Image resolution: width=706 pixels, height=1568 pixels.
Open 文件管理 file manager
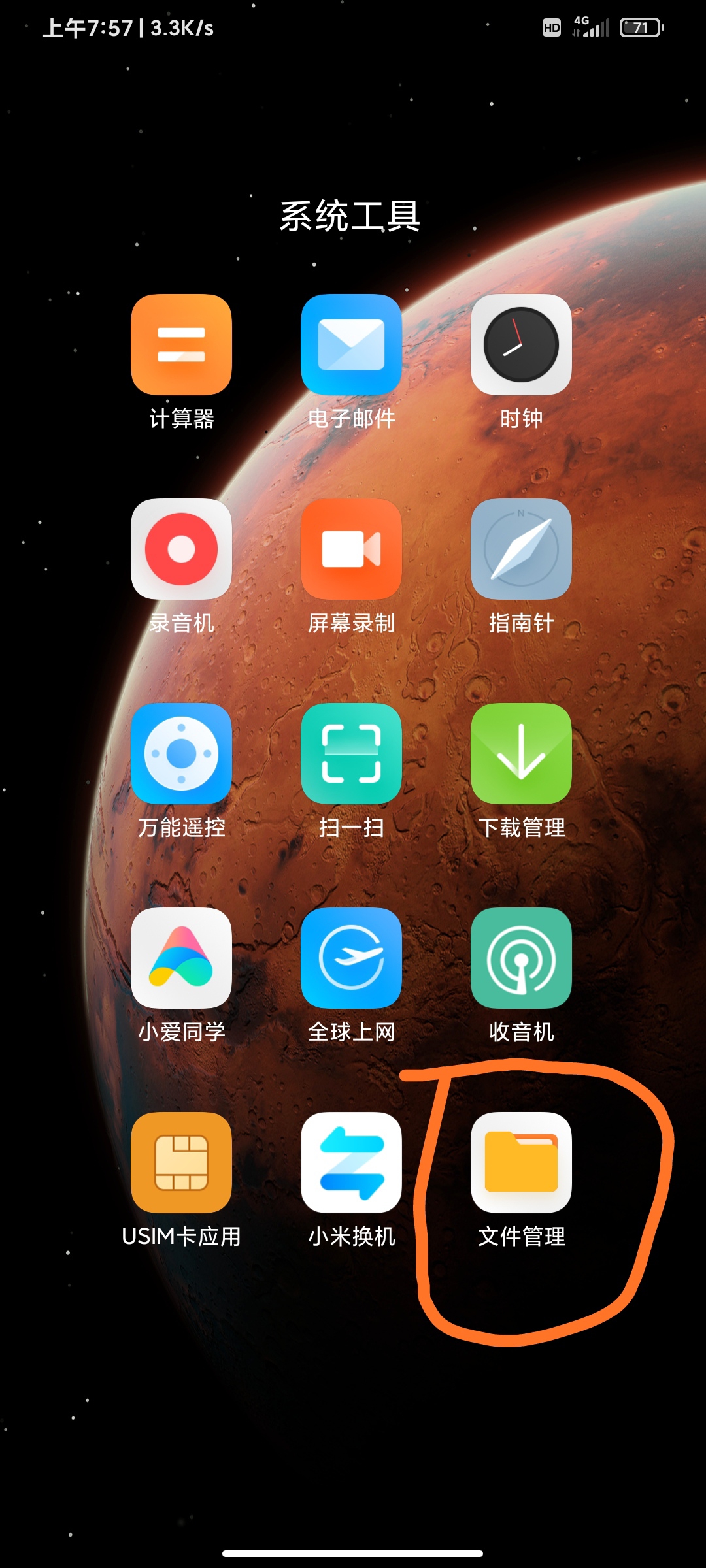(521, 1162)
